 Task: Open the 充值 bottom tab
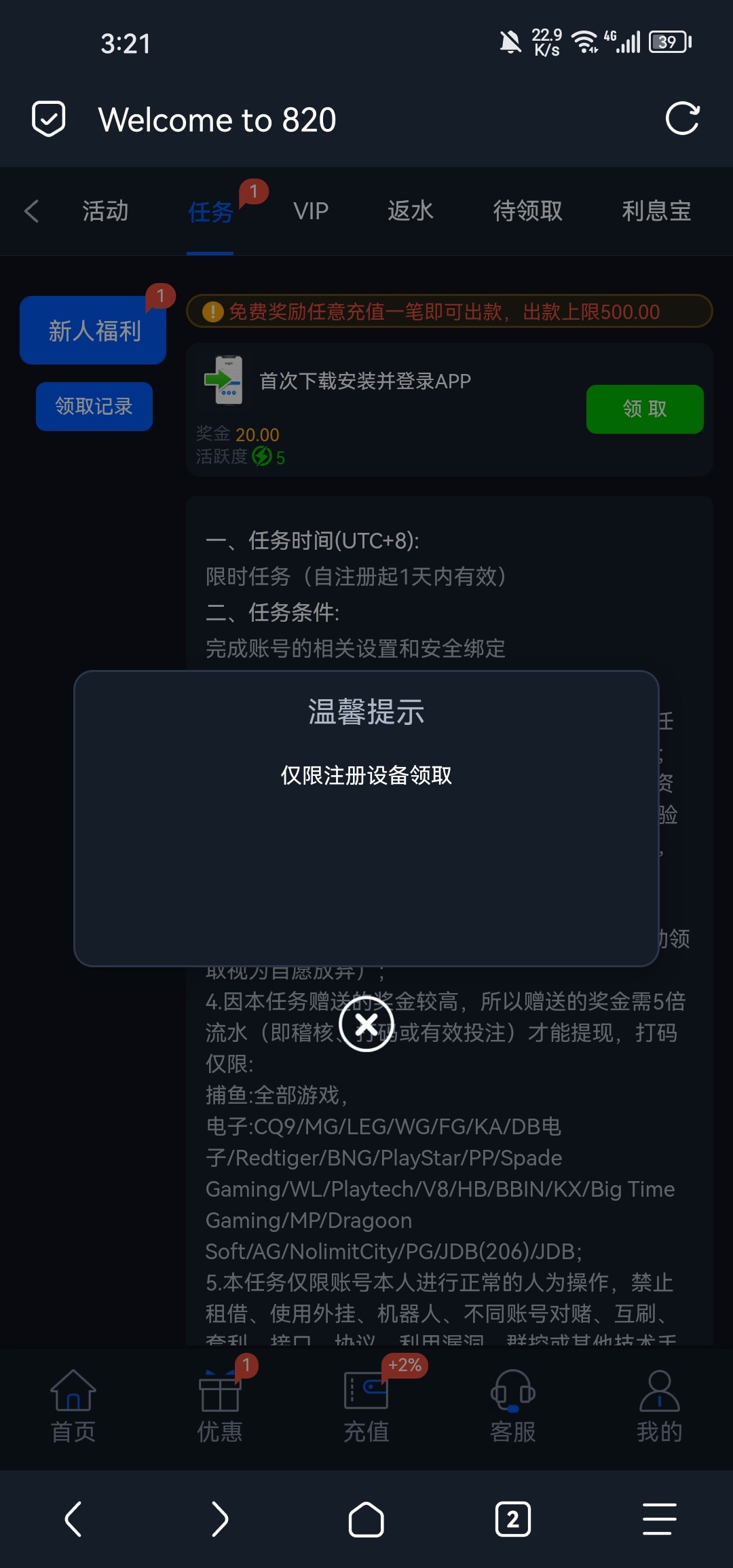click(366, 1406)
